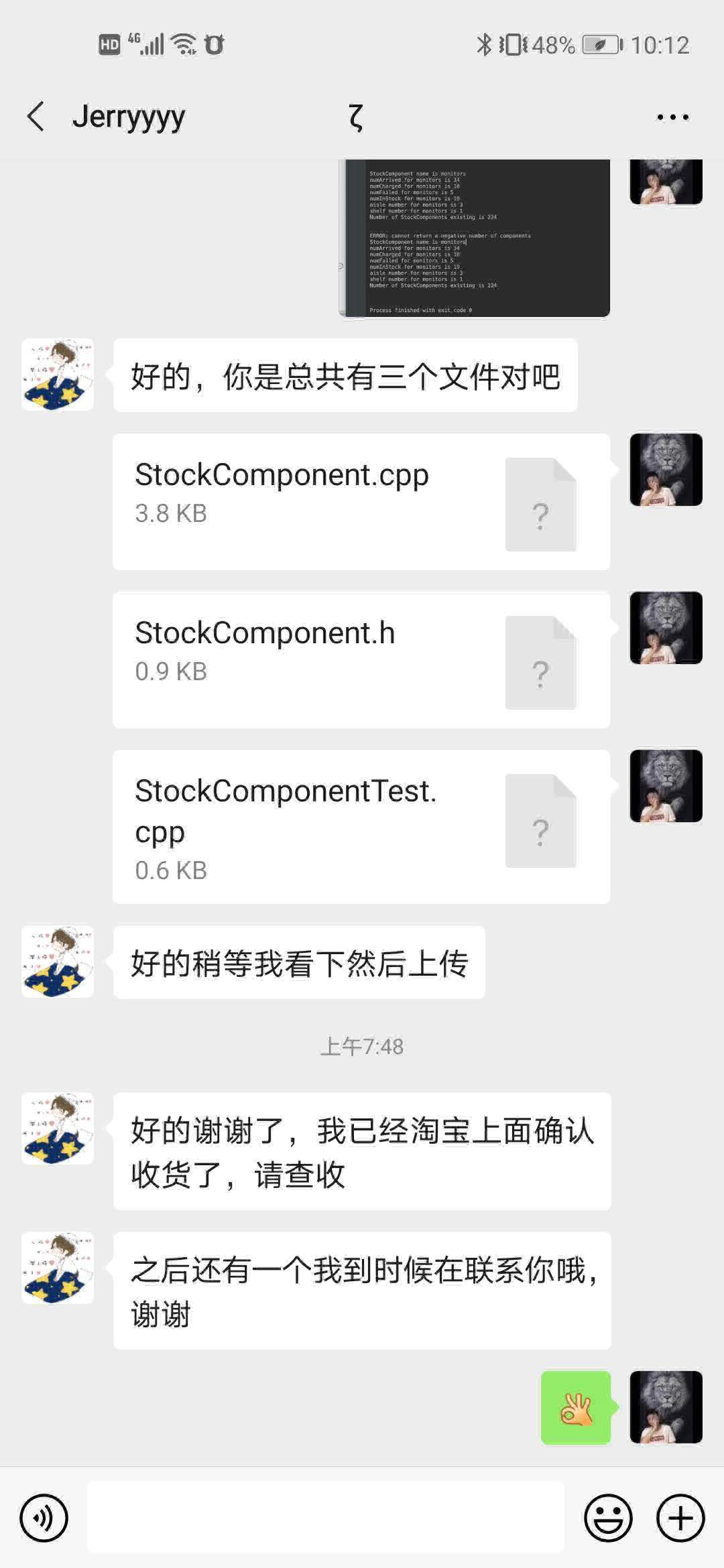Open the terminal output screenshot image

475,238
